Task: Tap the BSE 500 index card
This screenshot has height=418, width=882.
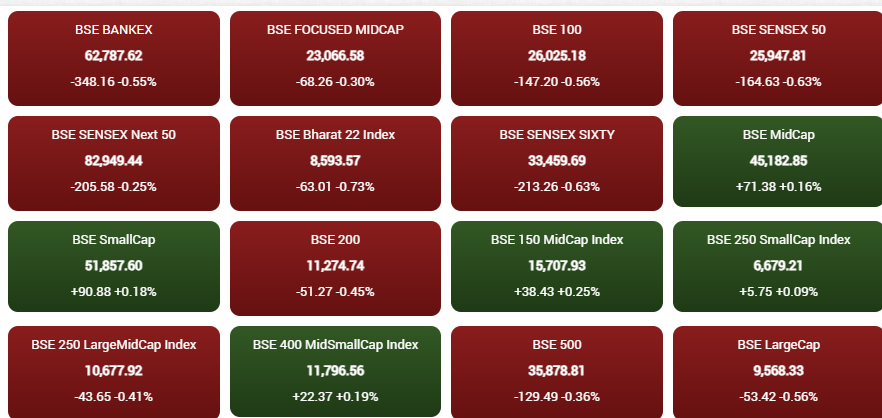Action: (x=557, y=370)
